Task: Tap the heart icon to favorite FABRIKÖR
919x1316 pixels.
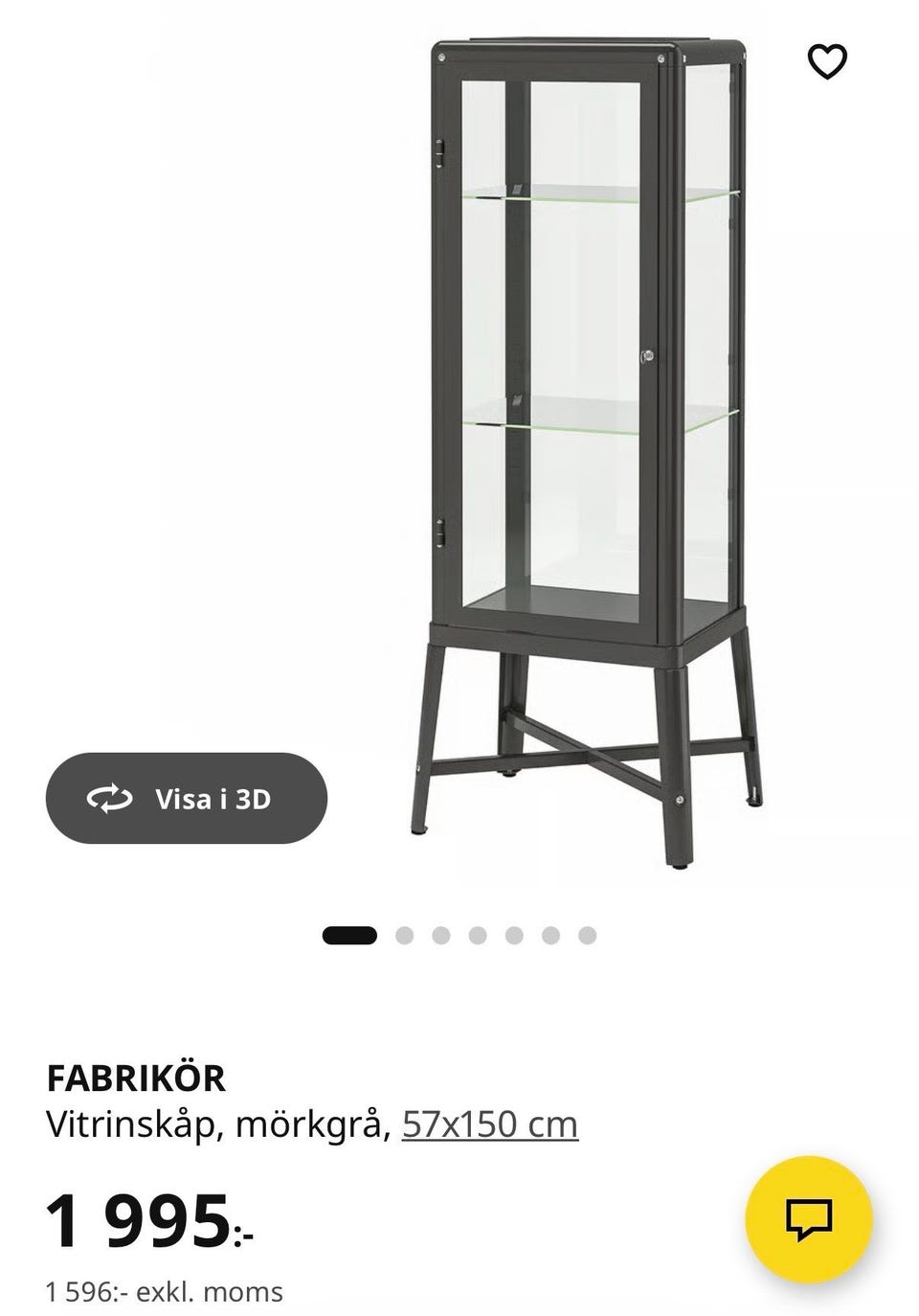Action: click(x=829, y=59)
